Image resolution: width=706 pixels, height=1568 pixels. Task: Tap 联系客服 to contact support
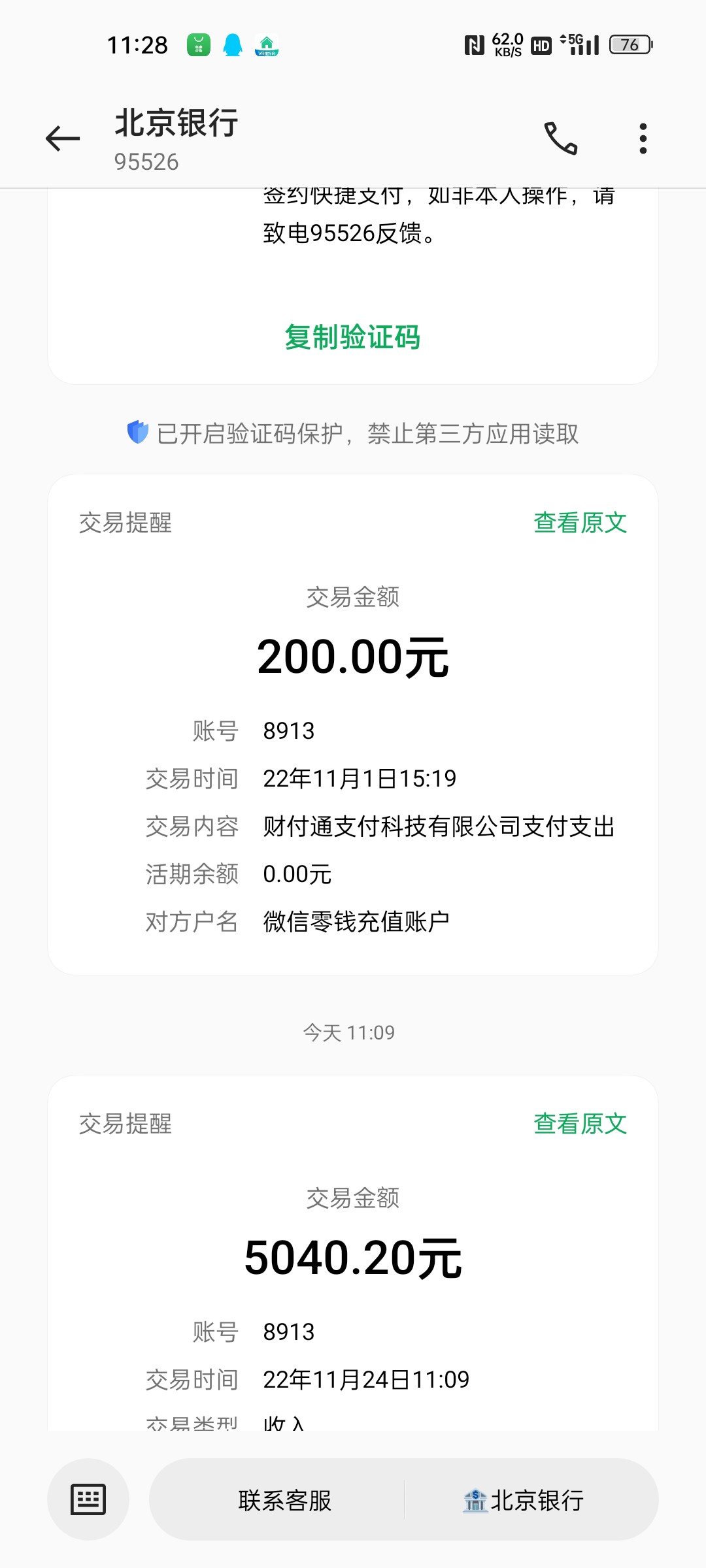click(x=284, y=1500)
